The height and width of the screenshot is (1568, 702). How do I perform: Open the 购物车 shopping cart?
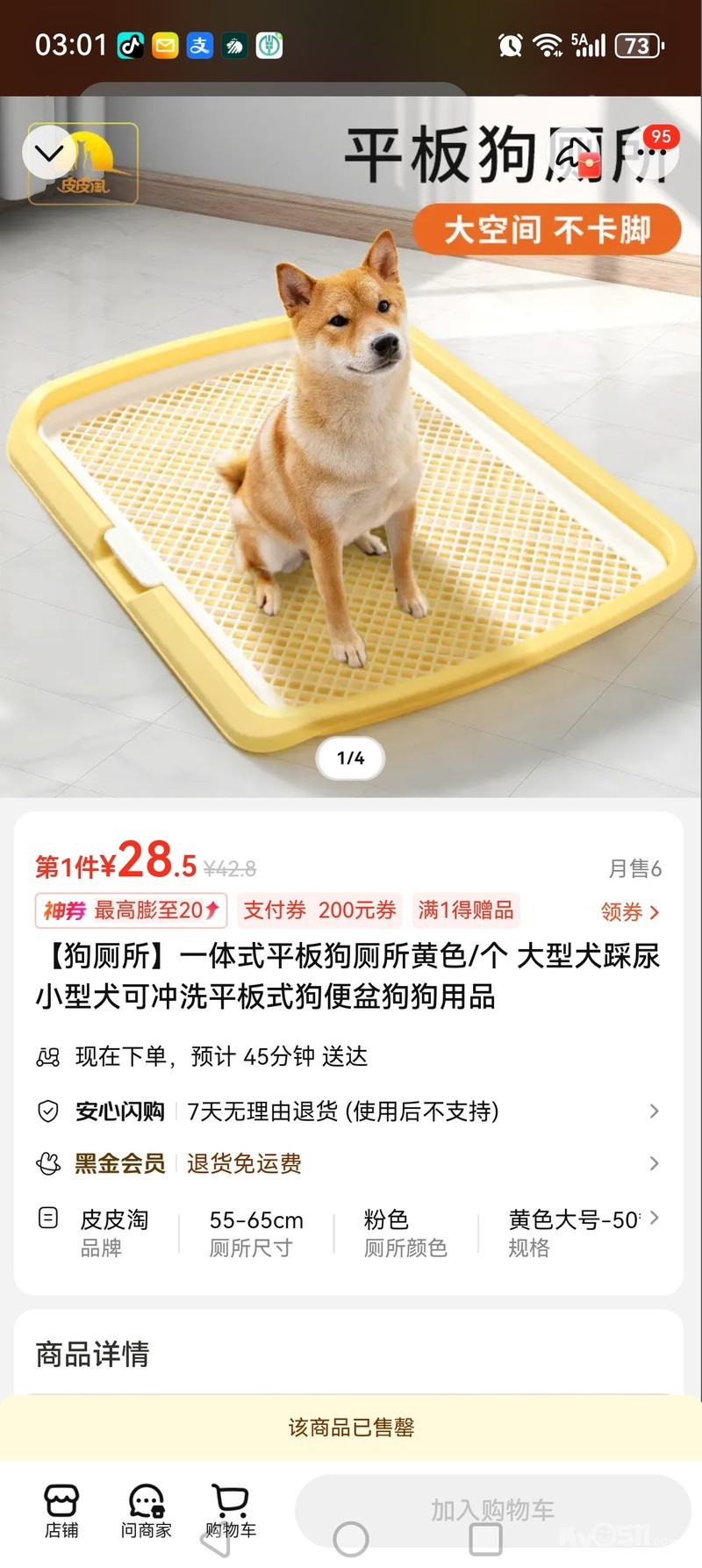[x=231, y=1512]
